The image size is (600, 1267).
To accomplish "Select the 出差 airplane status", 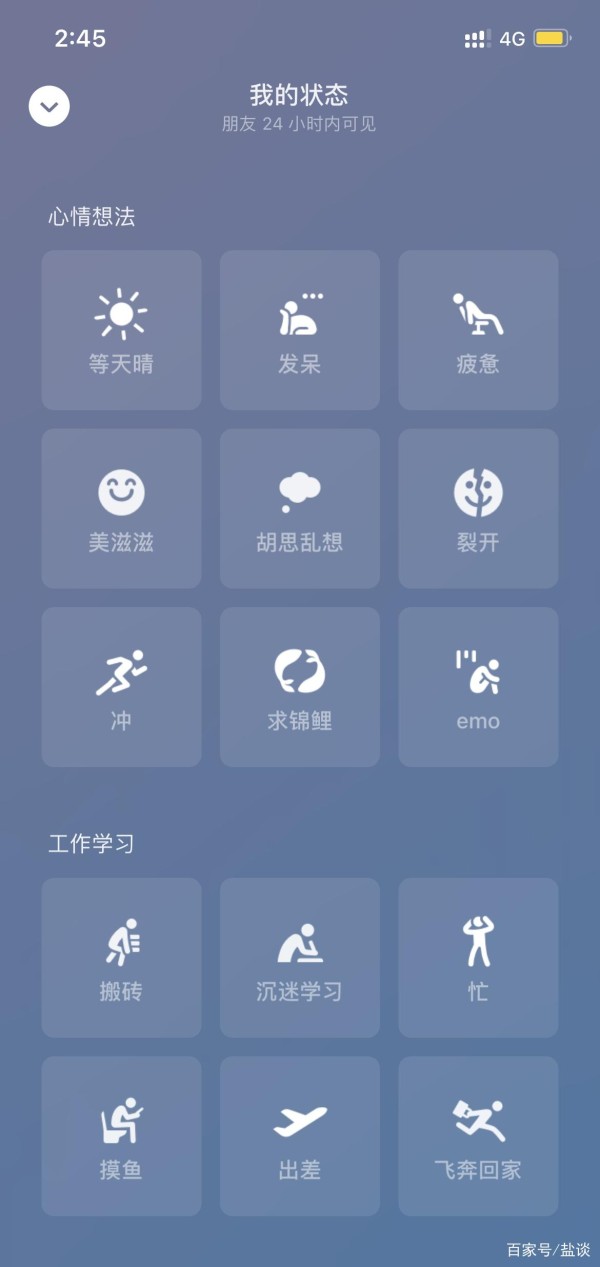I will click(300, 1136).
